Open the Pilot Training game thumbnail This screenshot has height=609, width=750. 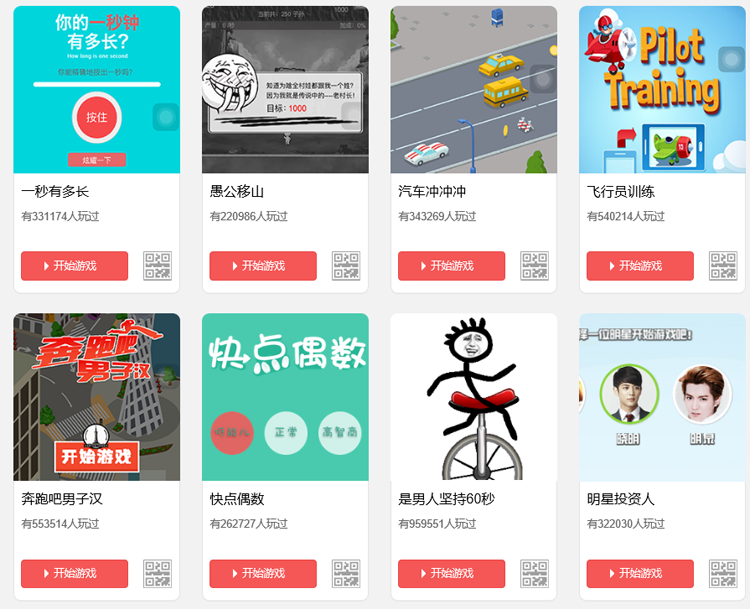coord(662,90)
